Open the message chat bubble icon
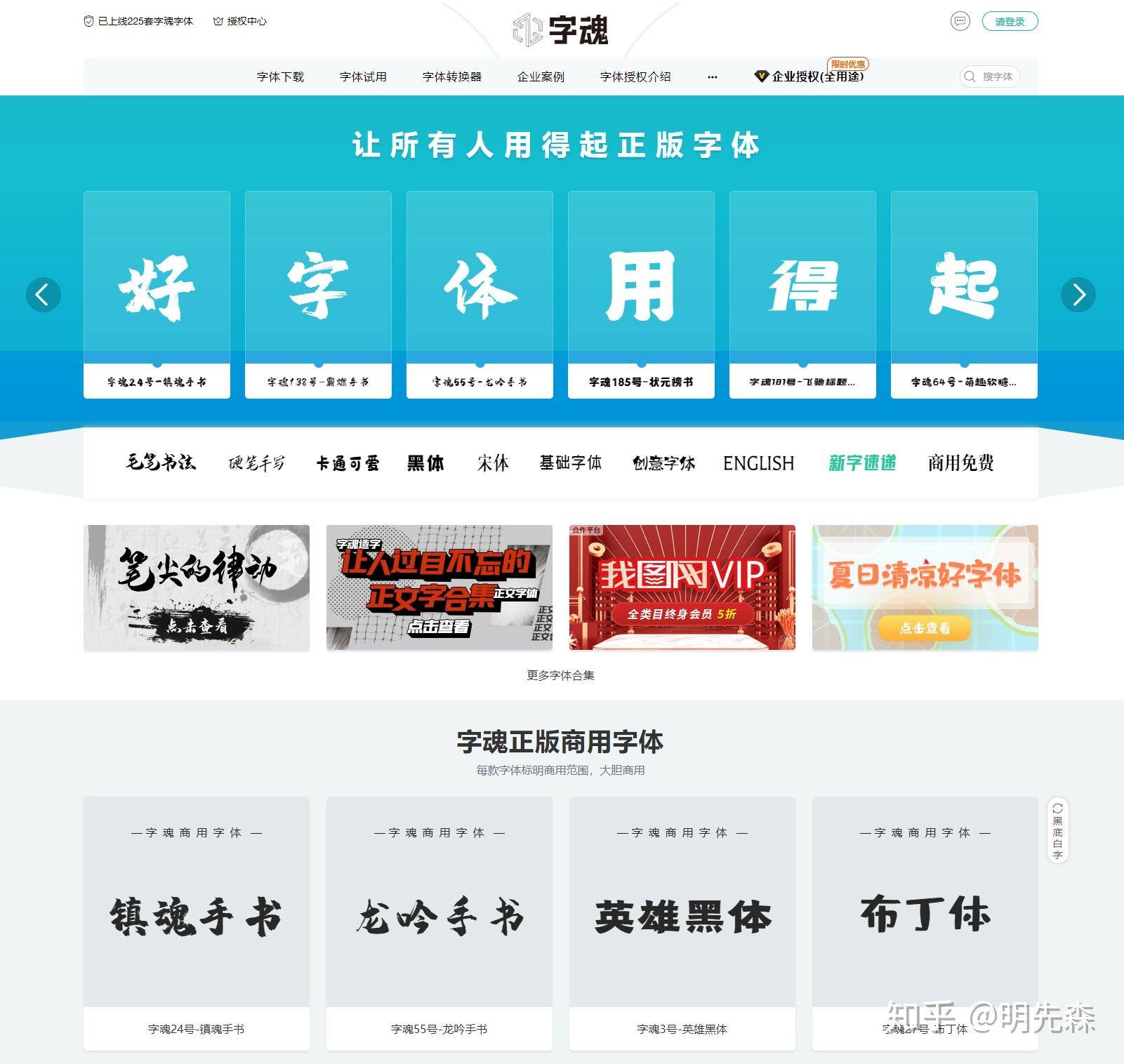This screenshot has height=1064, width=1124. pyautogui.click(x=960, y=21)
